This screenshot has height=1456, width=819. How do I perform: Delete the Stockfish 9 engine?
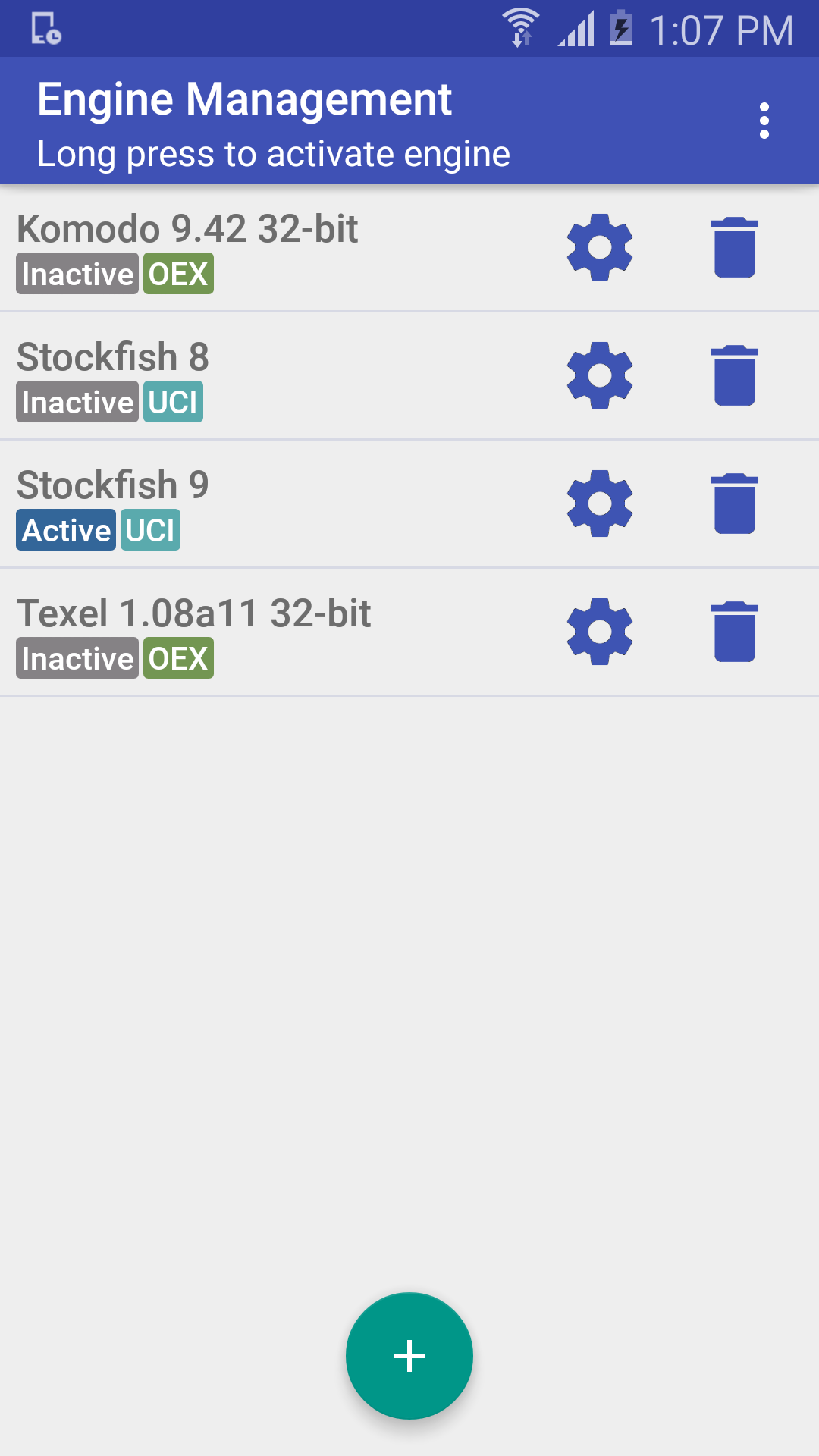point(734,504)
